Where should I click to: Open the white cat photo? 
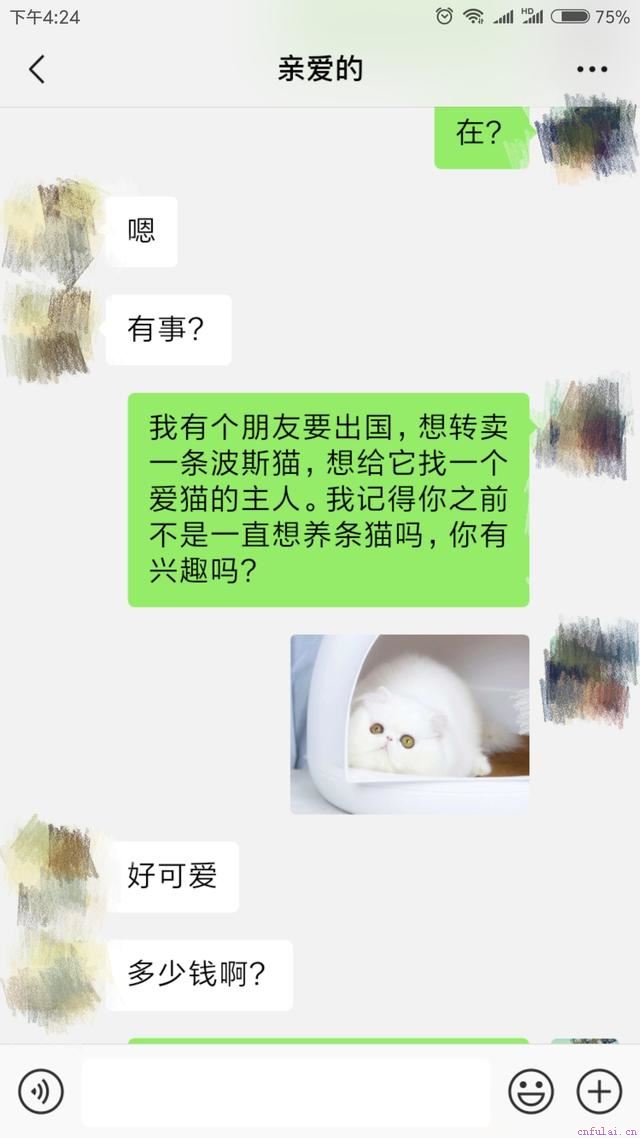(409, 724)
